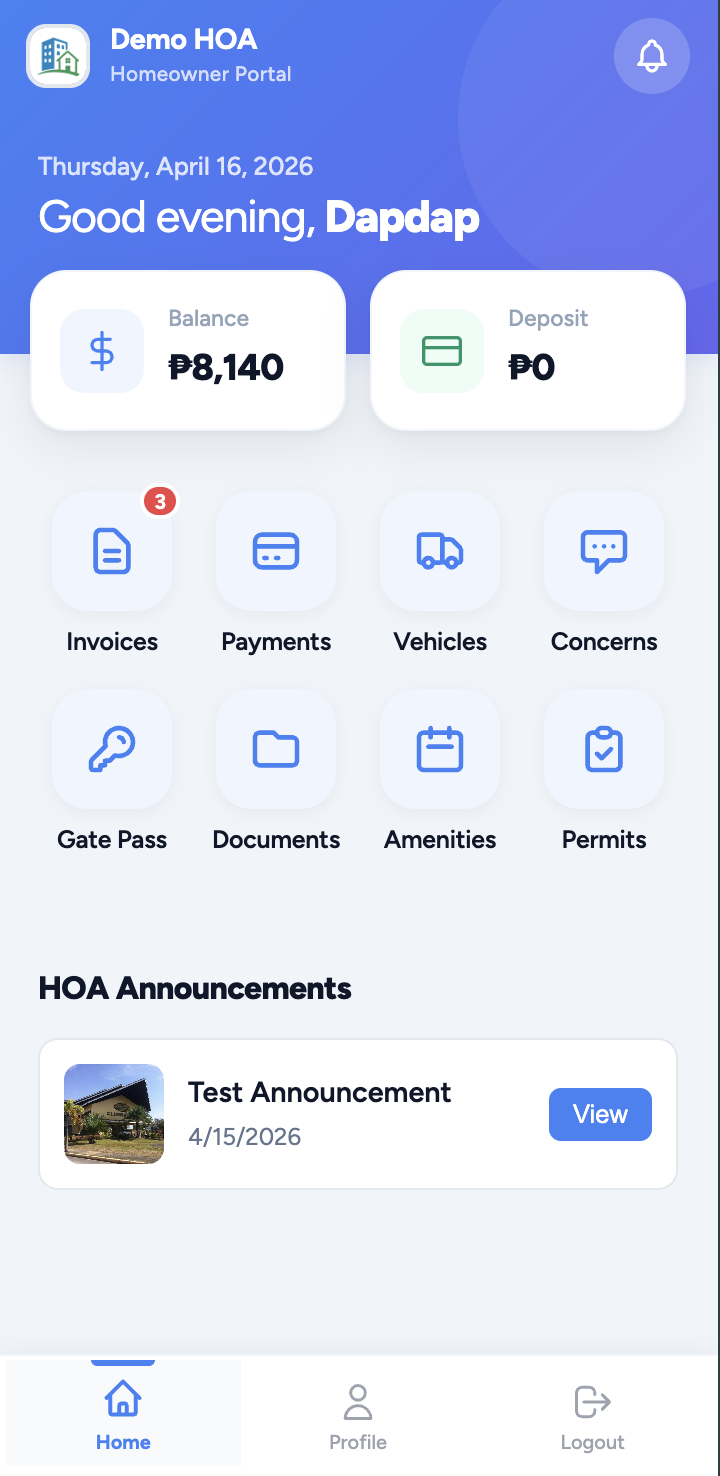720x1476 pixels.
Task: Open Vehicles from the quick actions grid
Action: pyautogui.click(x=440, y=551)
